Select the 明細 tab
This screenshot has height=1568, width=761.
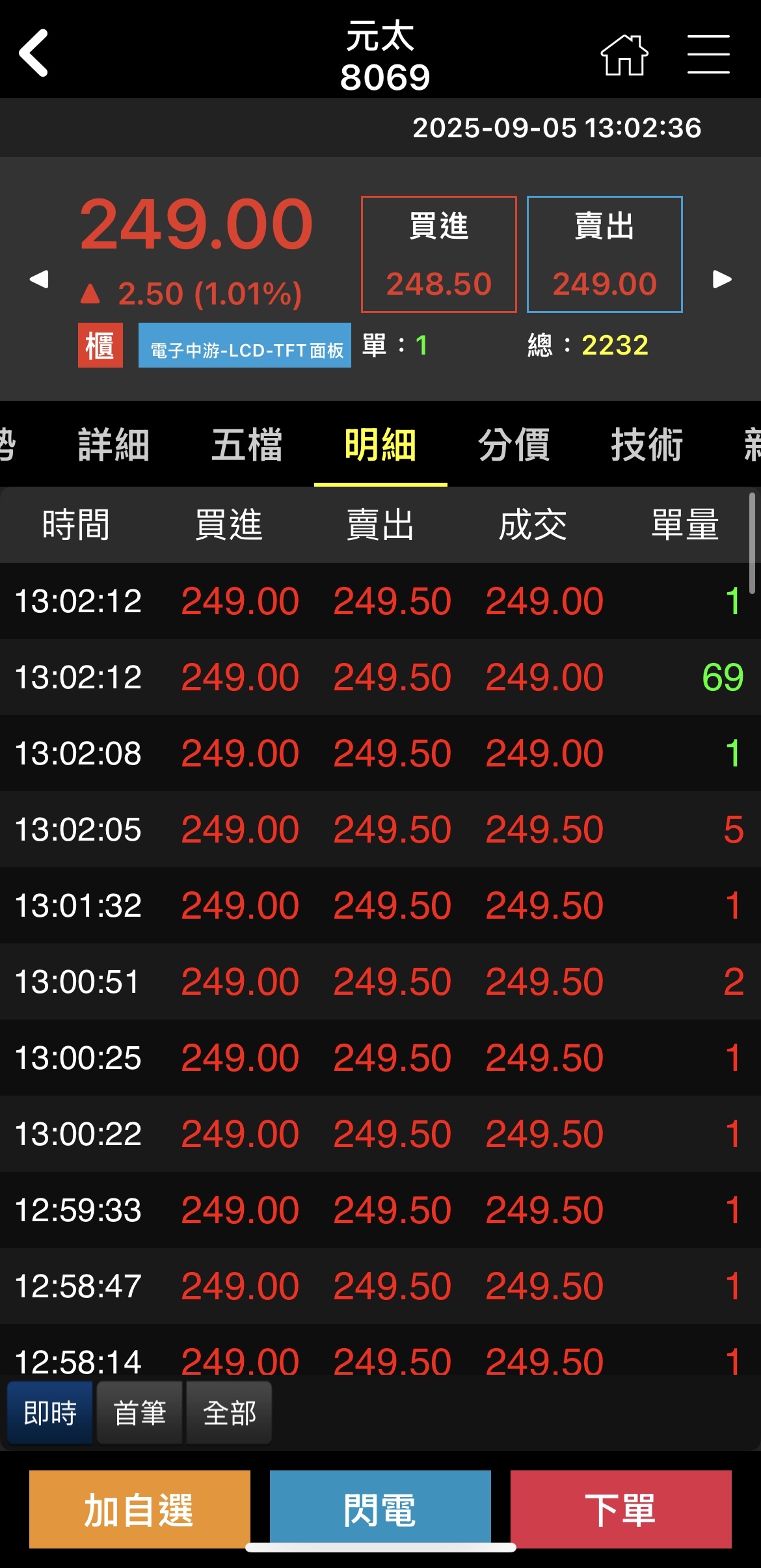(380, 446)
